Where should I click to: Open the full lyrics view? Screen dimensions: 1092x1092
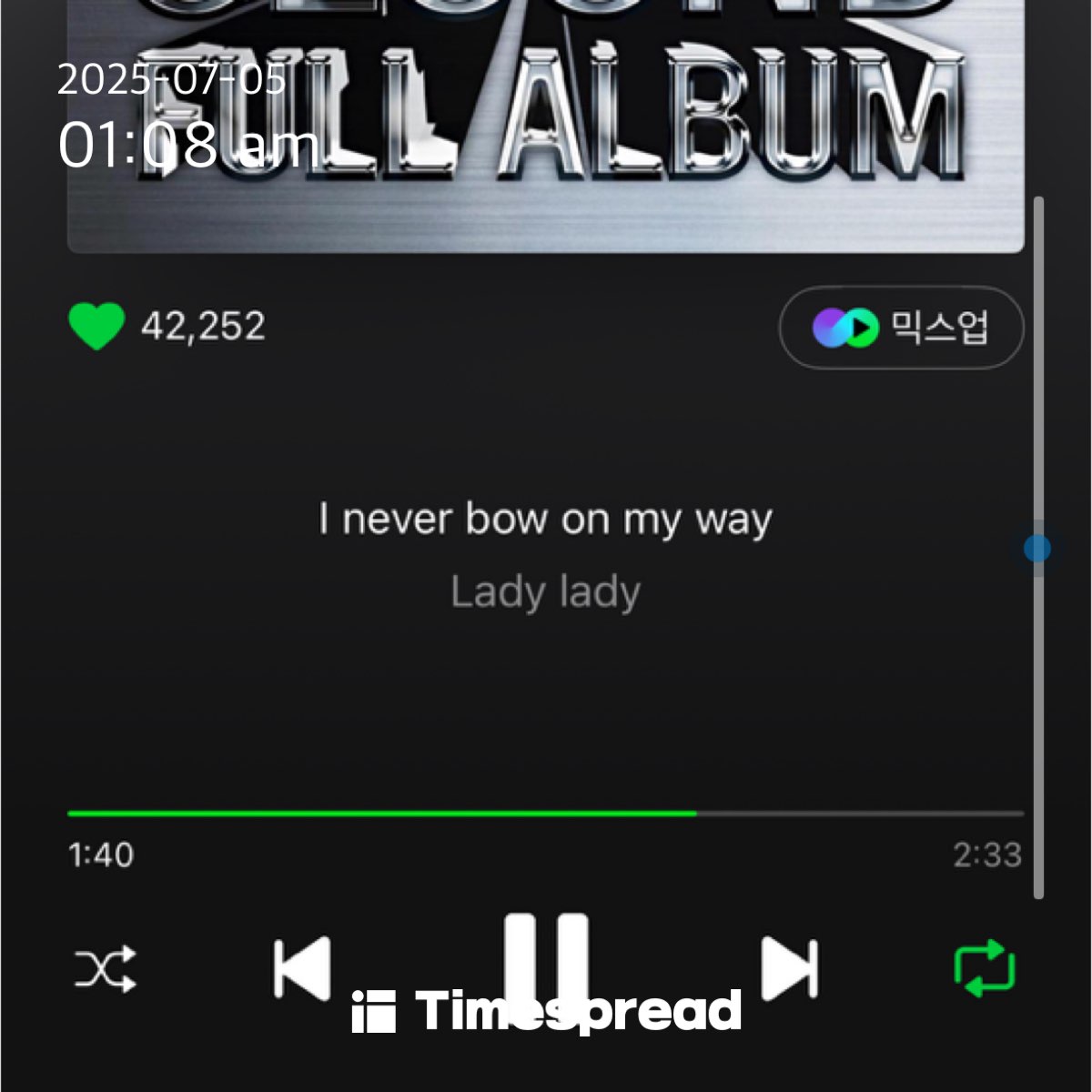click(546, 555)
